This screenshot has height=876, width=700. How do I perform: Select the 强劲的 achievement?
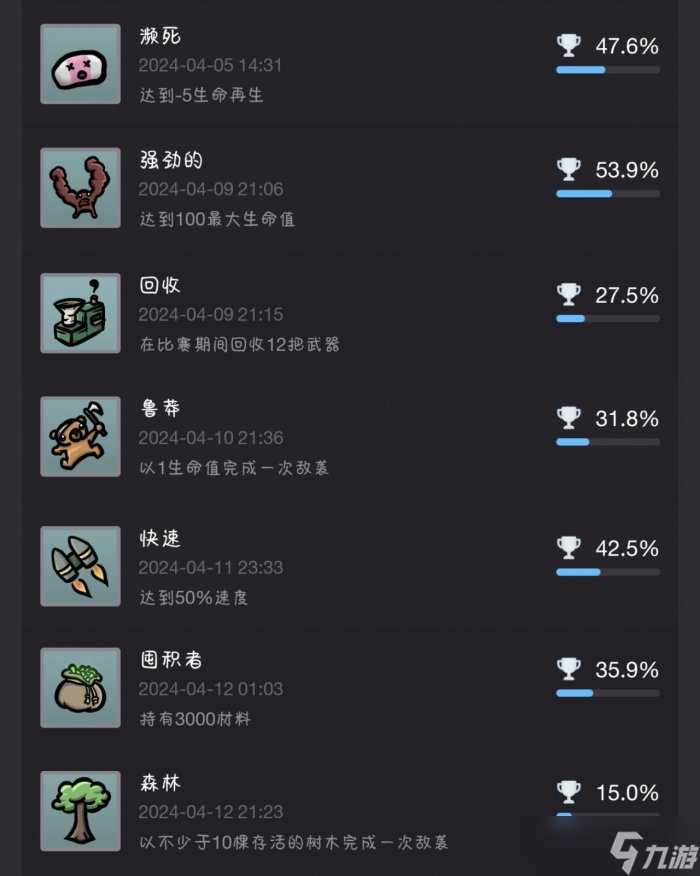tap(350, 189)
